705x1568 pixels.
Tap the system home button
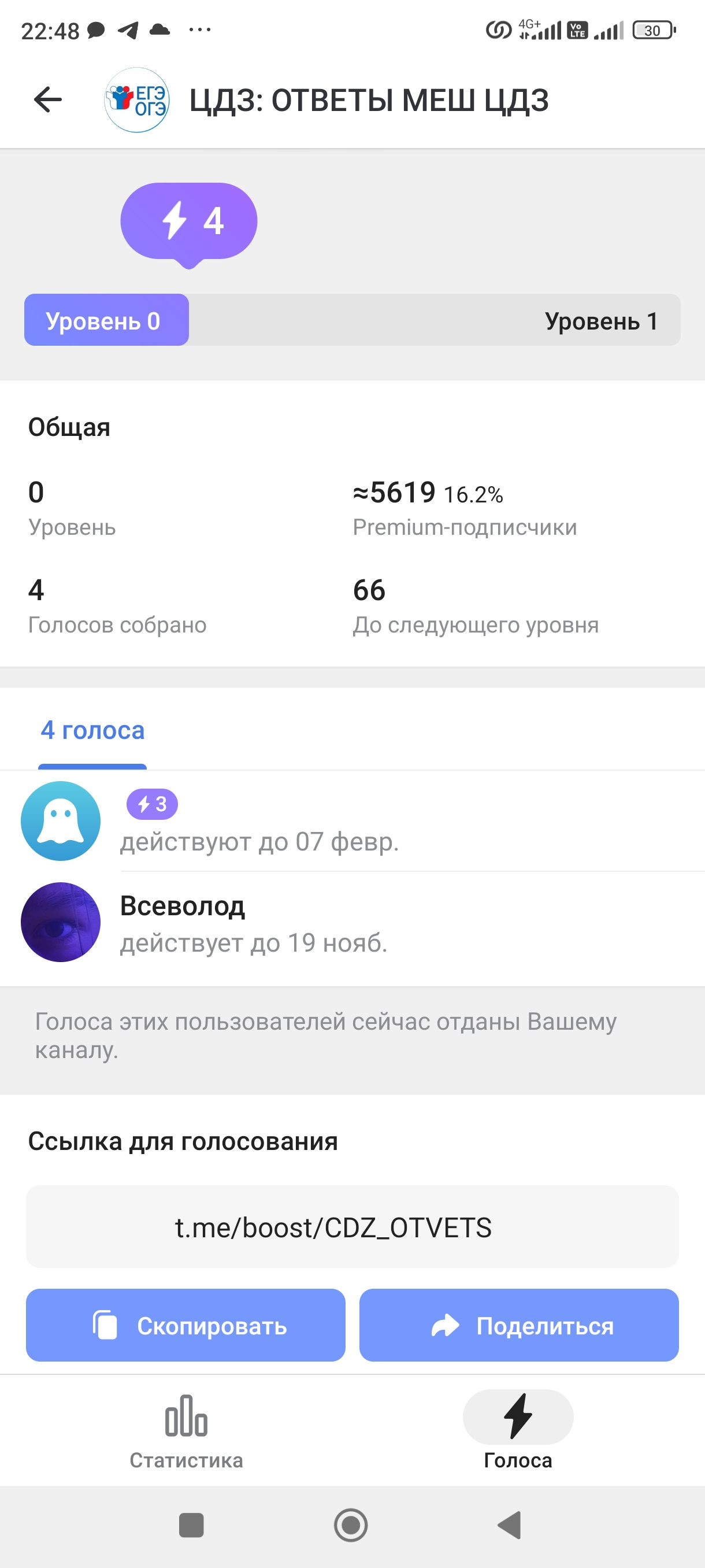[351, 1525]
